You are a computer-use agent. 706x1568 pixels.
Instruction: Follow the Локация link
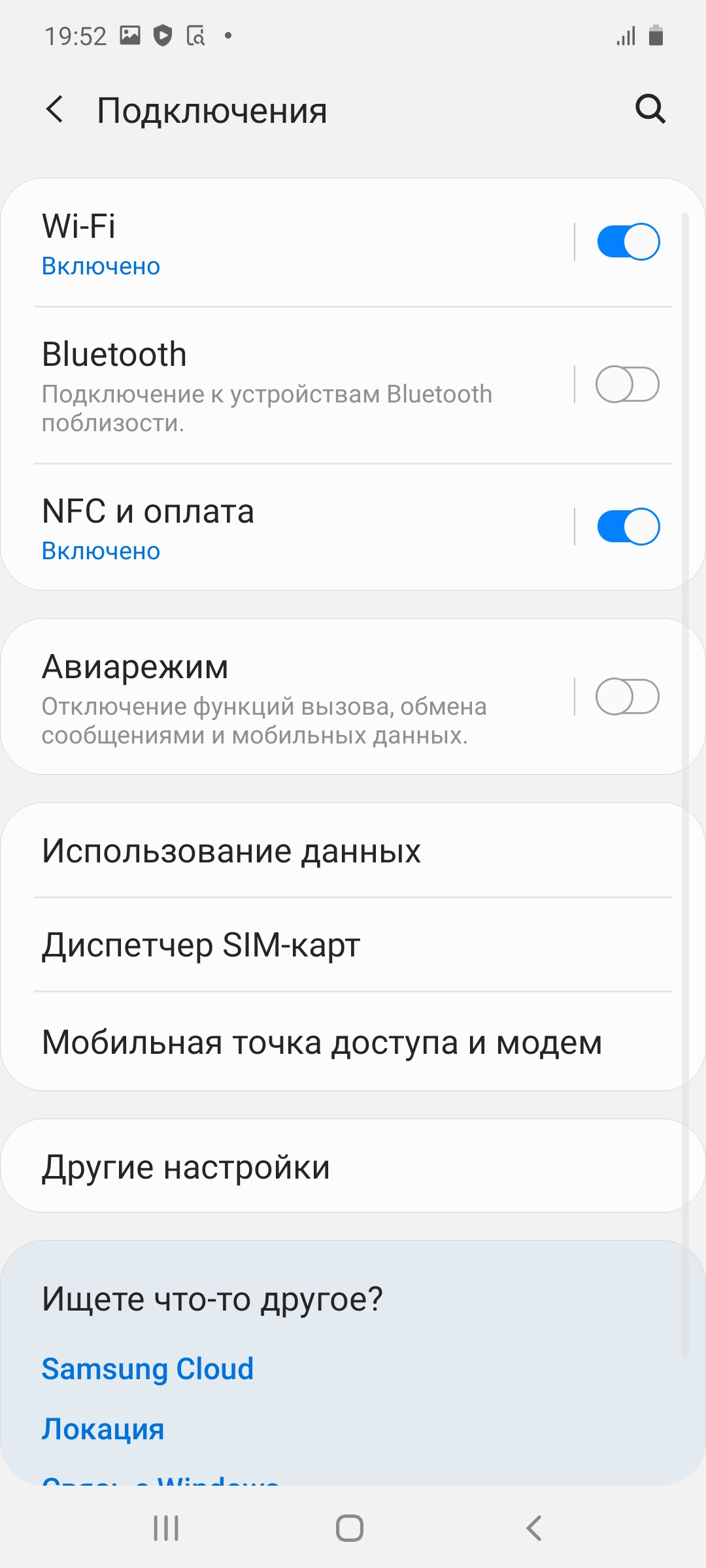(x=103, y=1429)
